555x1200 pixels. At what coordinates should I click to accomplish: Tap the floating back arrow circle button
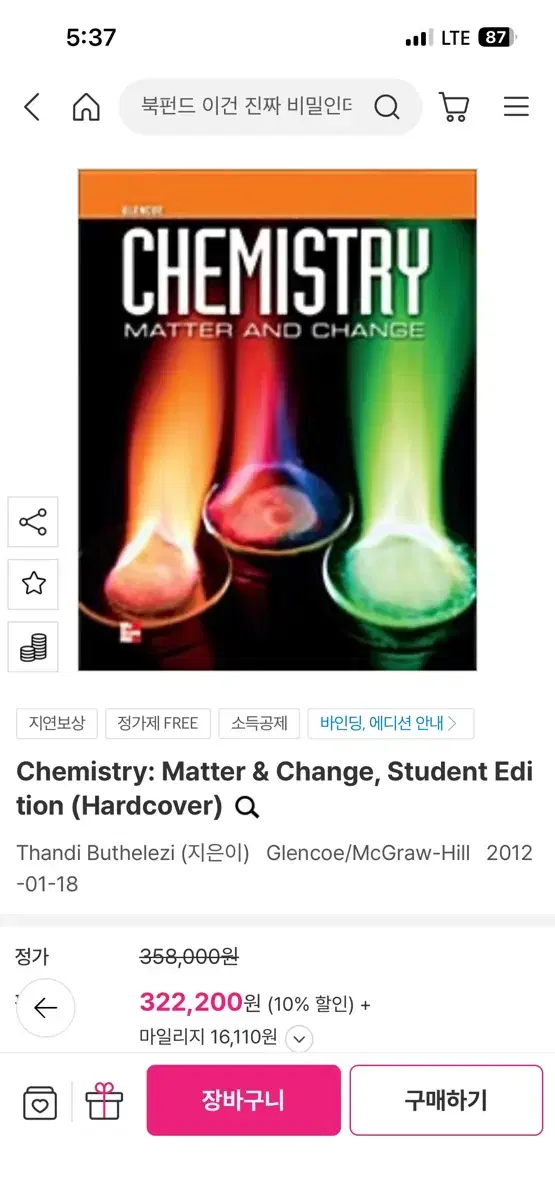click(46, 1008)
